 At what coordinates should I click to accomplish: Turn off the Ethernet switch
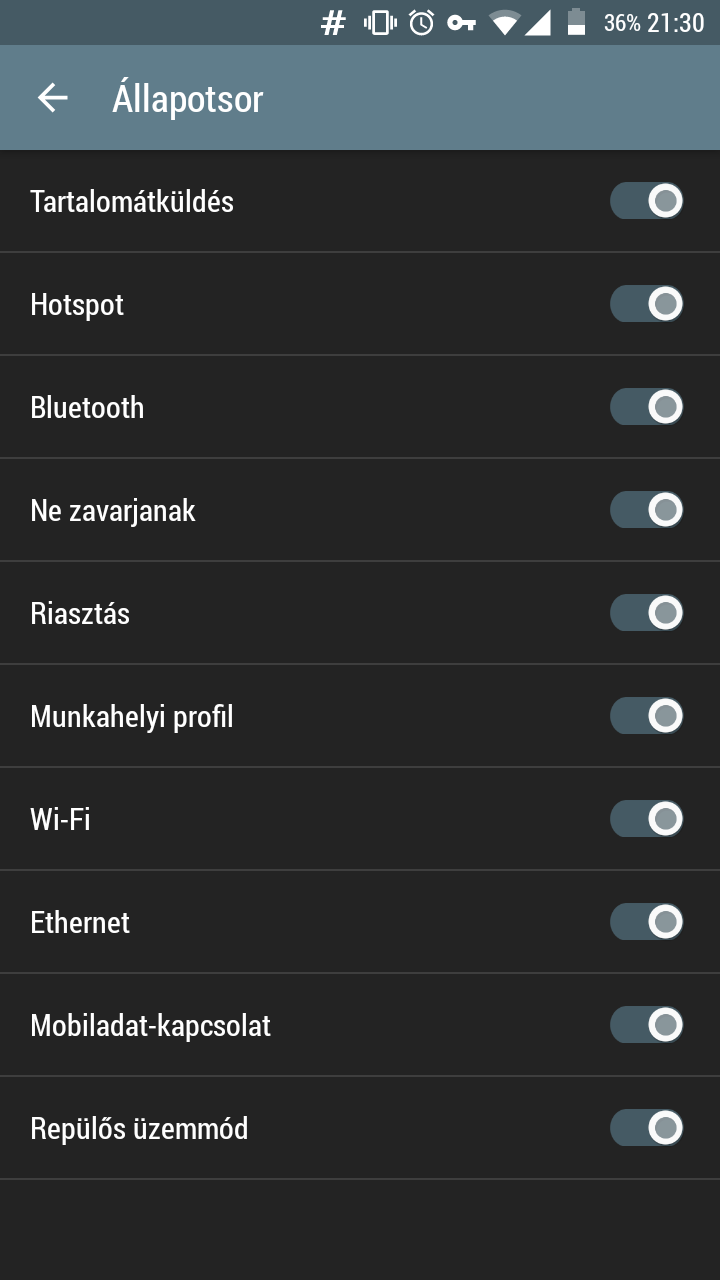(x=647, y=922)
